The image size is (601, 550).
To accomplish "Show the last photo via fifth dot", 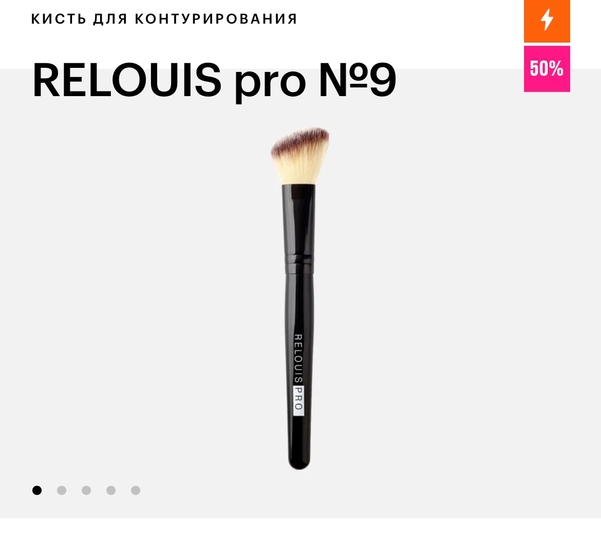I will point(135,490).
